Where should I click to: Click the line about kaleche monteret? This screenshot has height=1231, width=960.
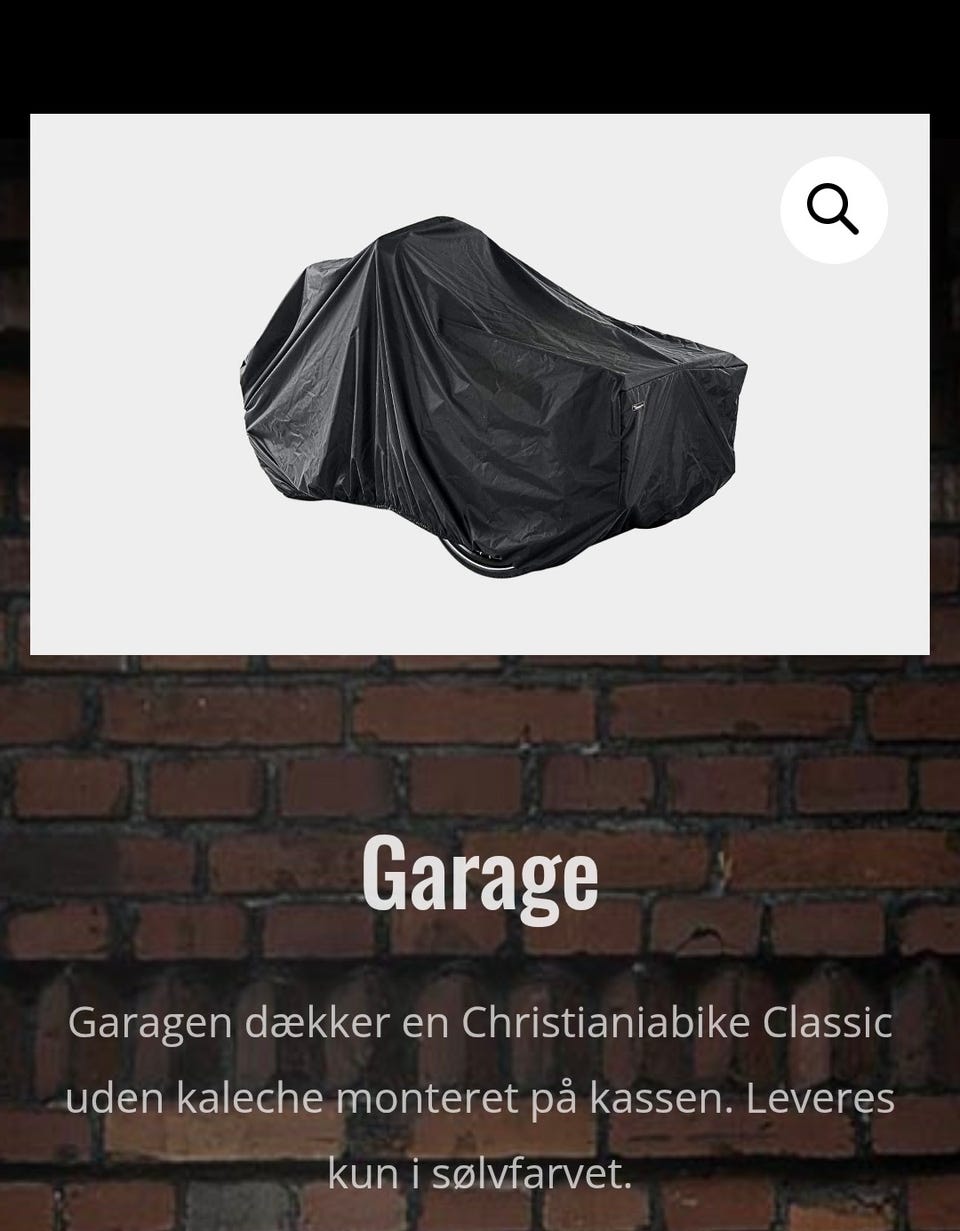340,1096
